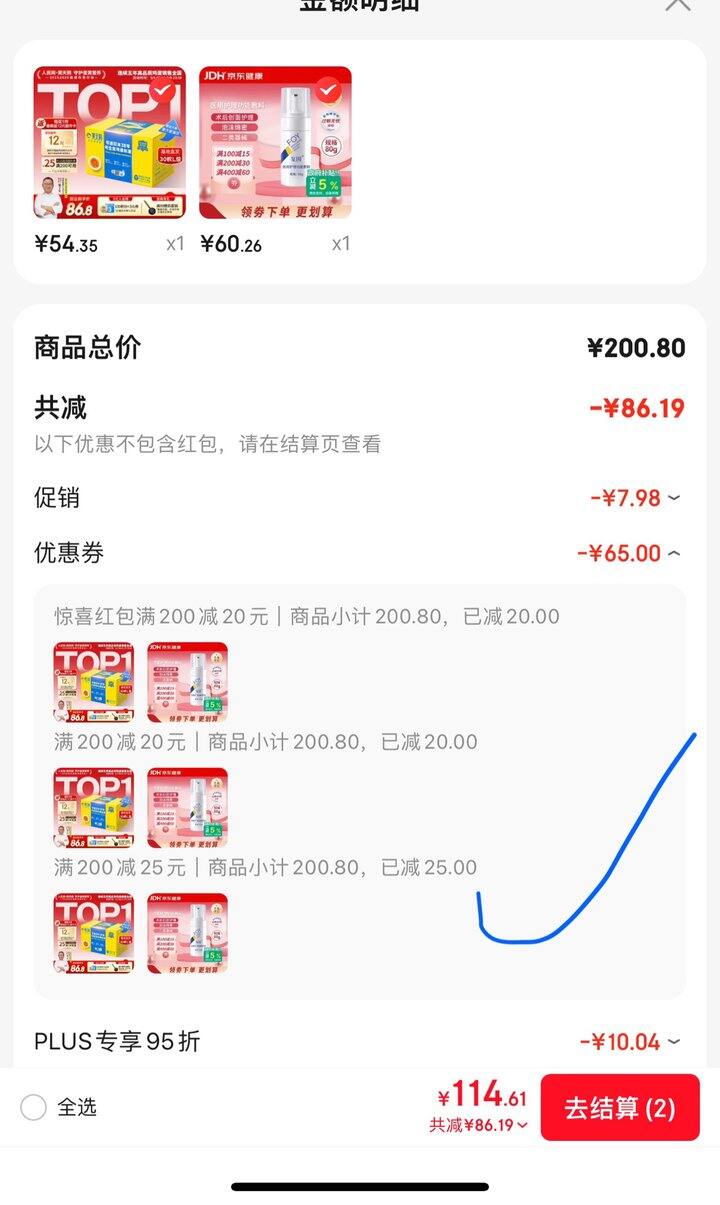Open the ¥54.35 product thumbnail
The width and height of the screenshot is (720, 1205).
[x=110, y=142]
